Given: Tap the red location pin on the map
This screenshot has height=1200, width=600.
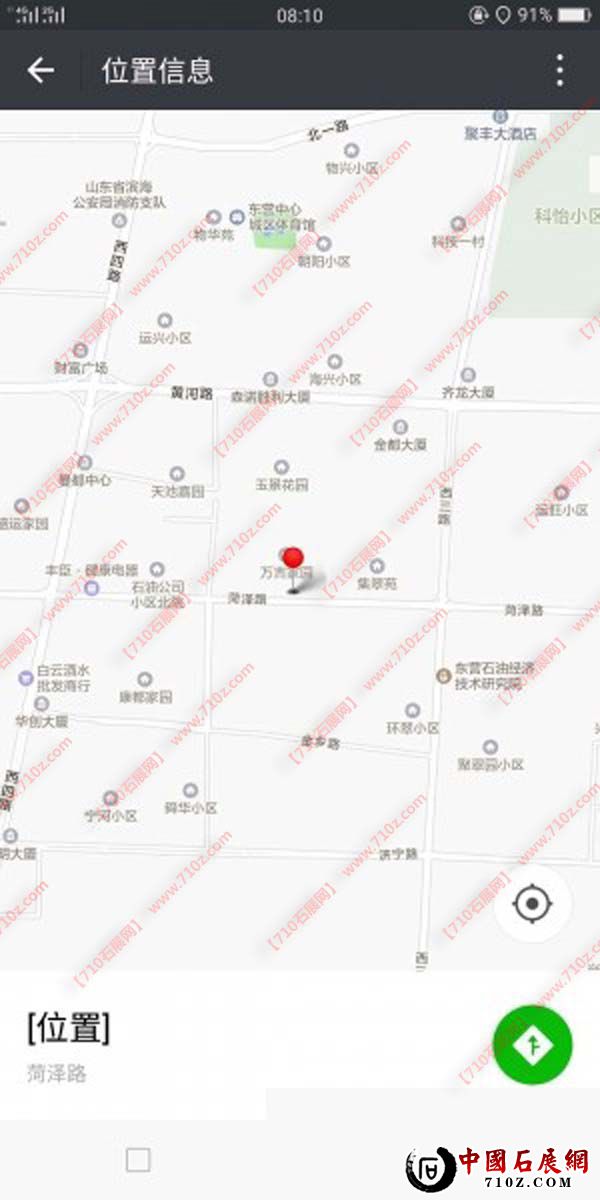Looking at the screenshot, I should coord(292,560).
